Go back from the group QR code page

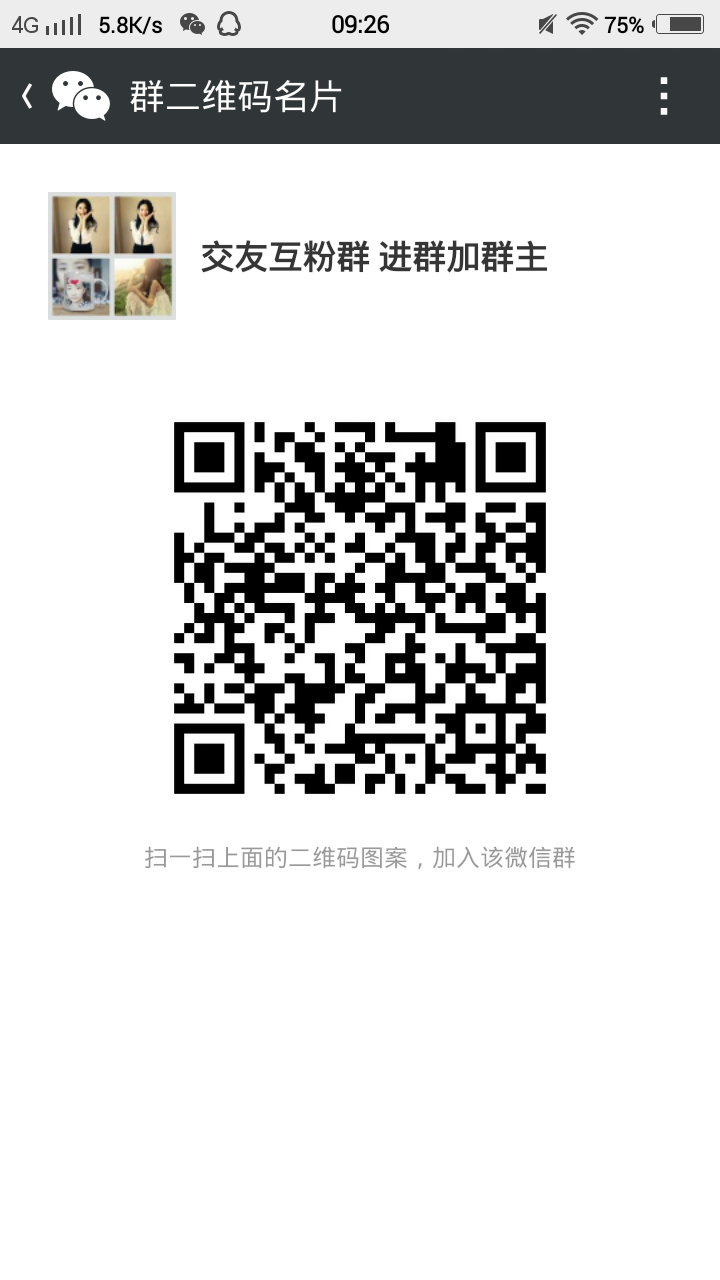(x=28, y=96)
